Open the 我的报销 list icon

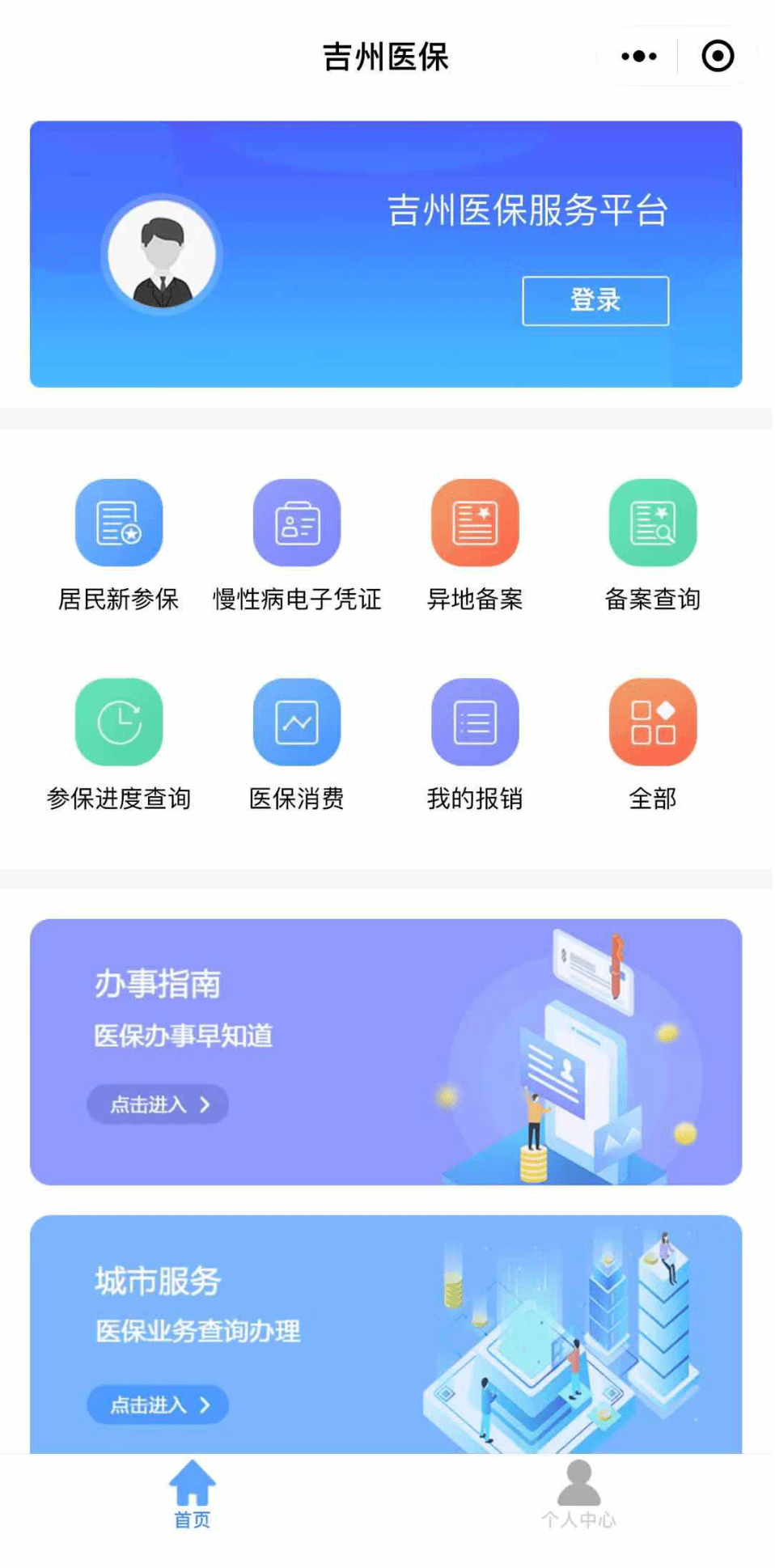pos(474,723)
